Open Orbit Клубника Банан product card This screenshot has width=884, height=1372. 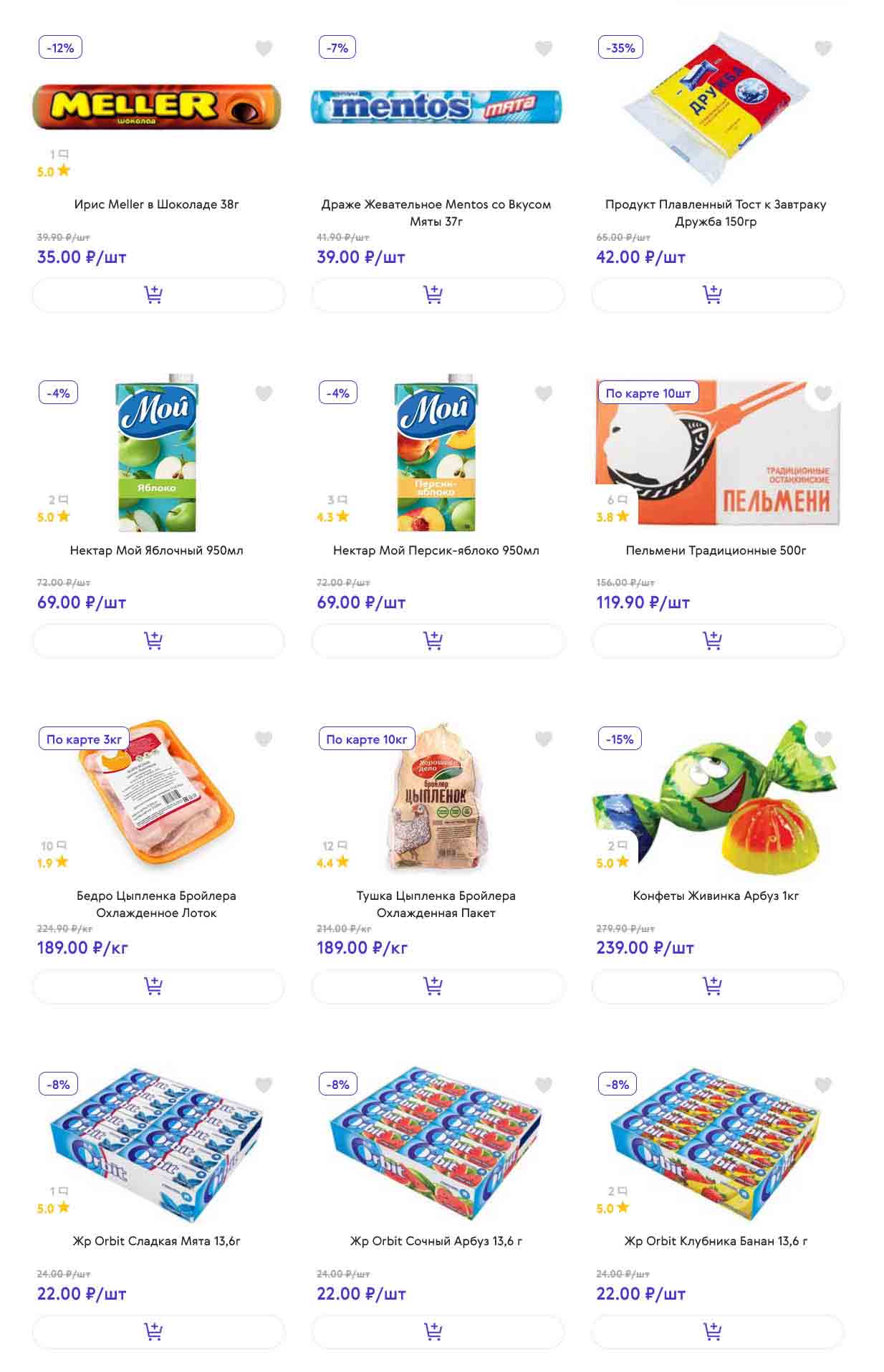(x=715, y=1241)
